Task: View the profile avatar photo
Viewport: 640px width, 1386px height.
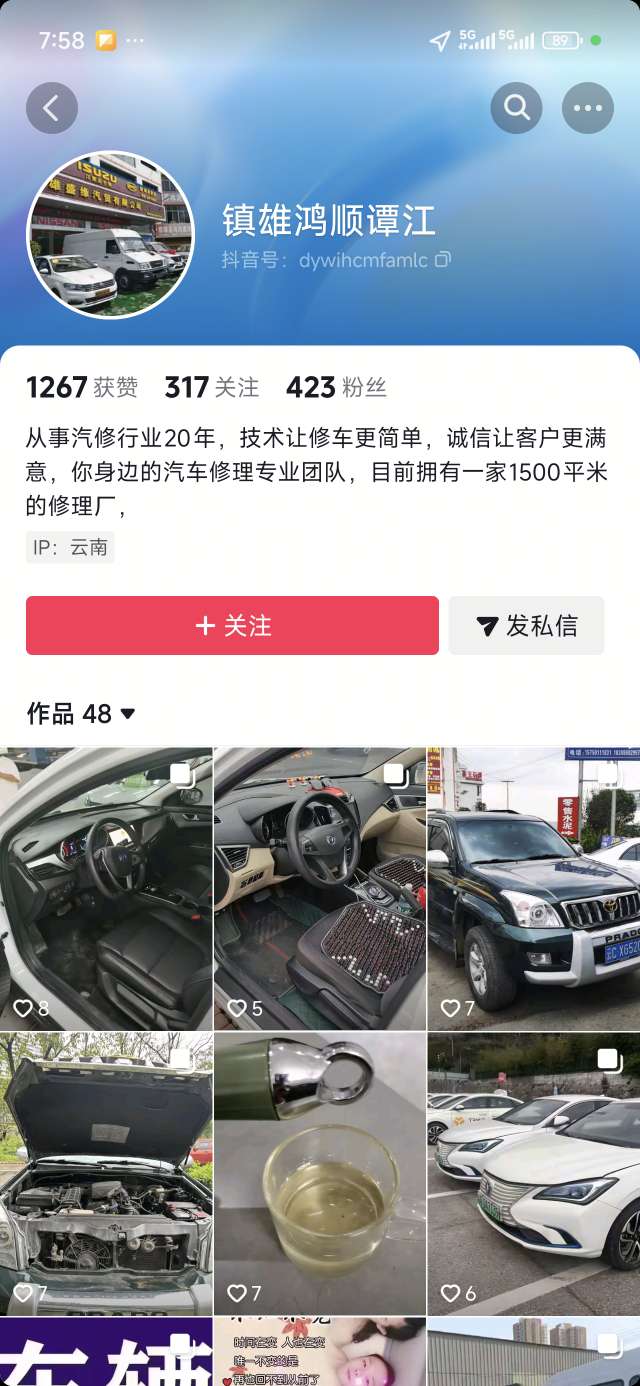Action: tap(110, 235)
